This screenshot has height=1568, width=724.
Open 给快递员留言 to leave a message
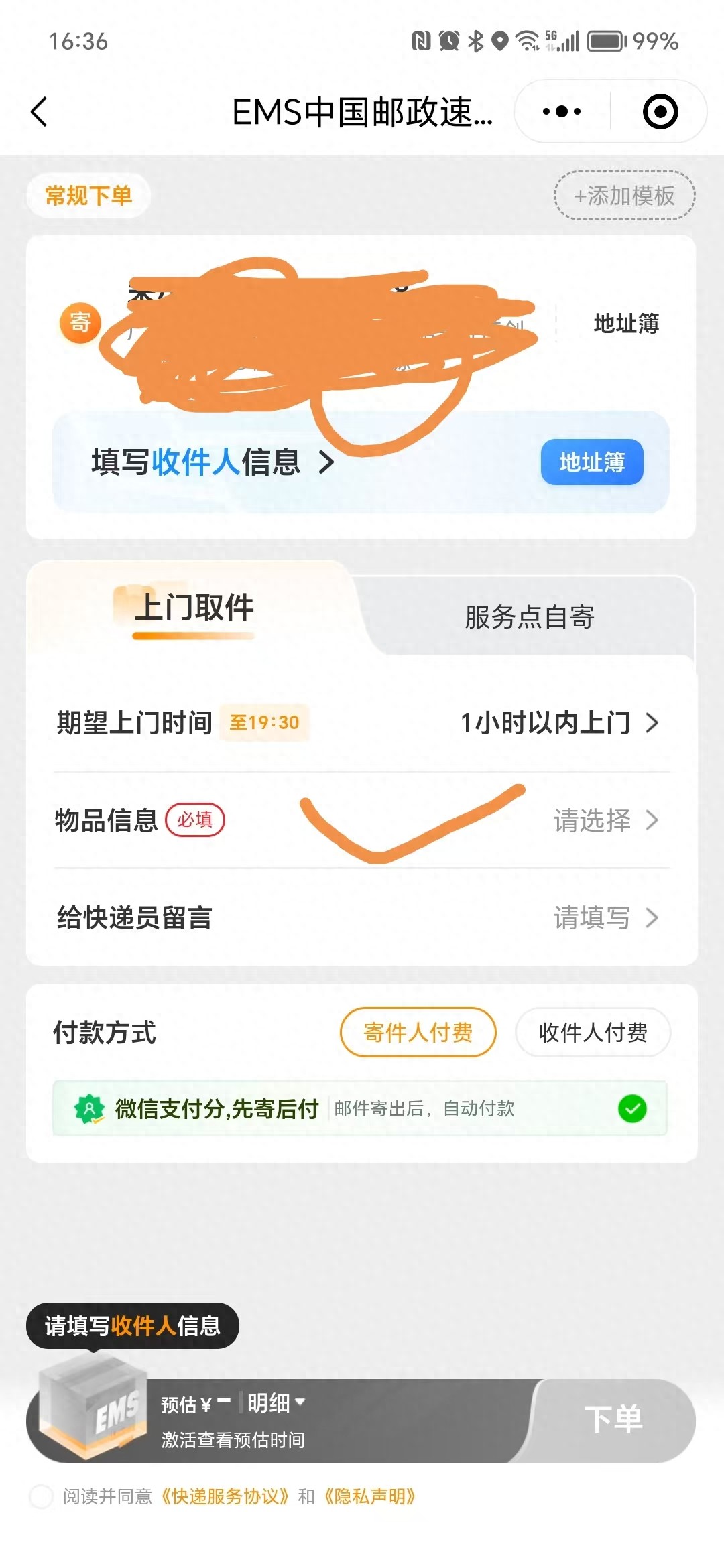coord(603,918)
